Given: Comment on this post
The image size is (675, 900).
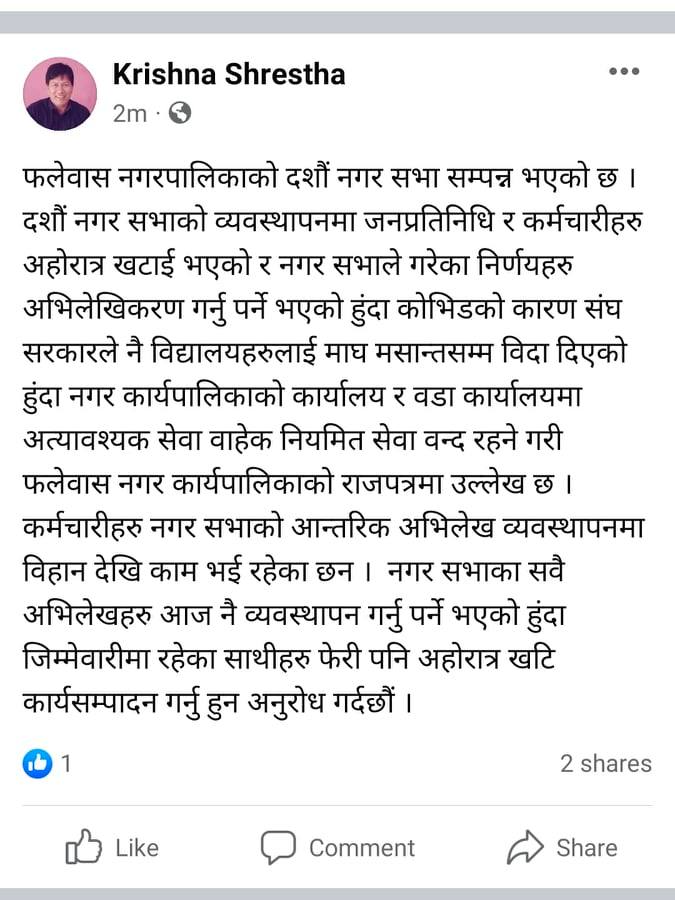Looking at the screenshot, I should click(x=338, y=848).
